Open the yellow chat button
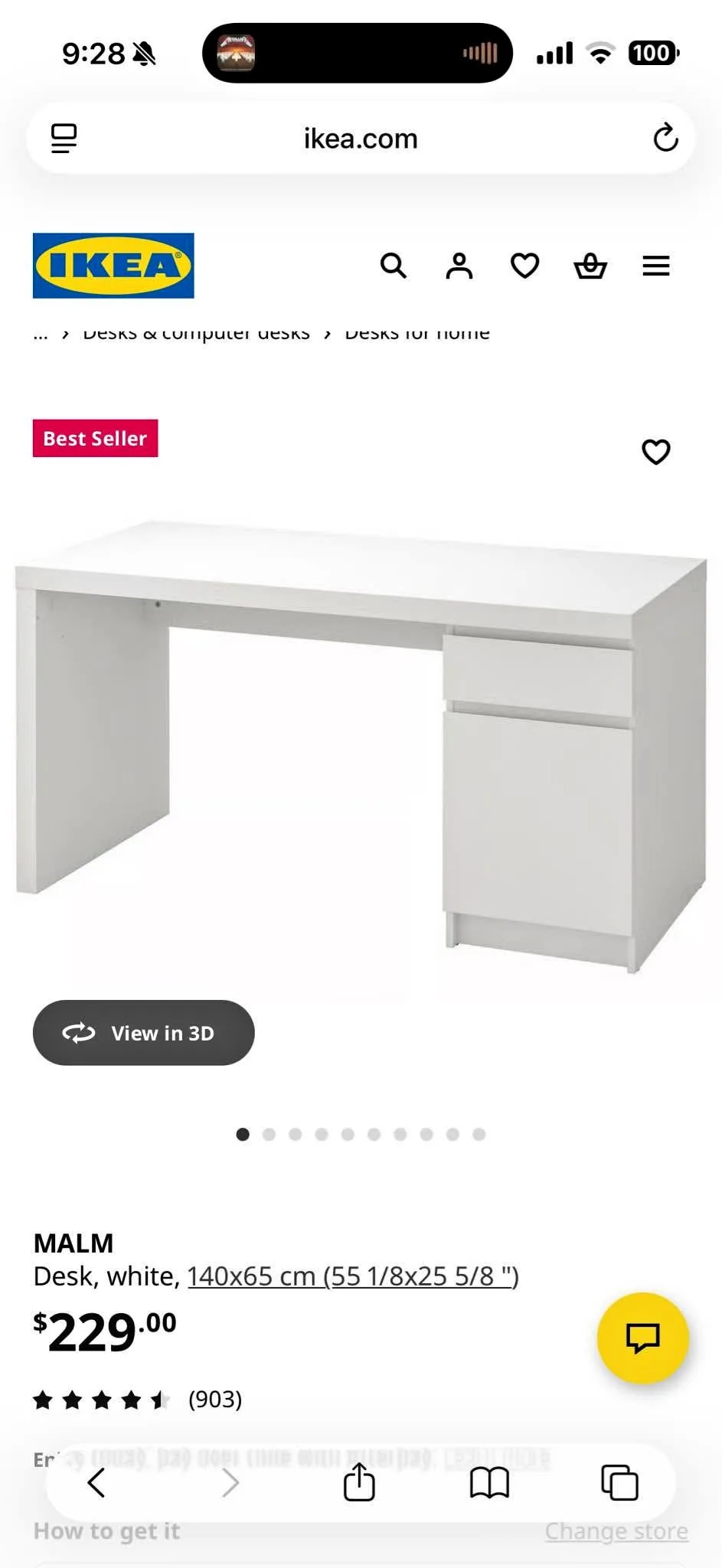 coord(642,1338)
